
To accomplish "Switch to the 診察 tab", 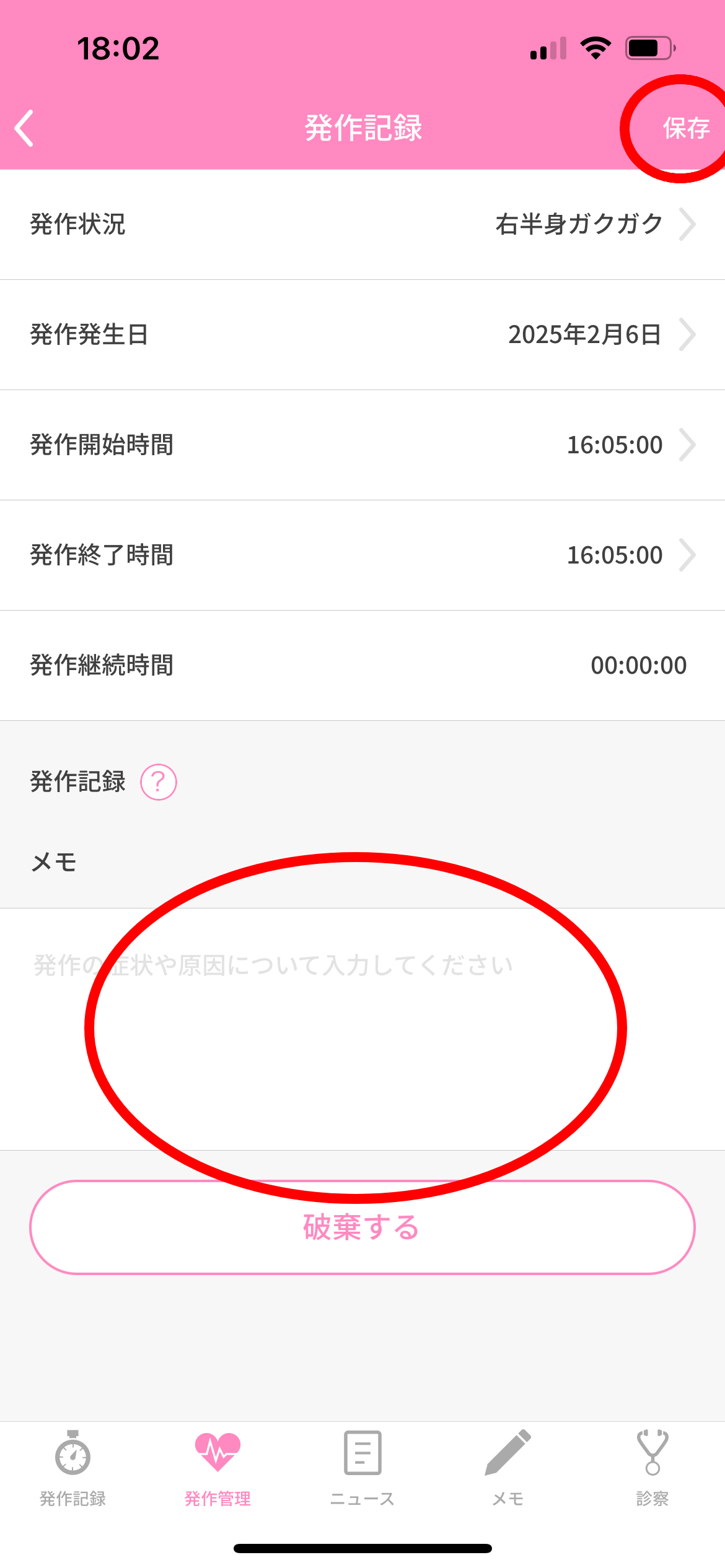I will click(x=652, y=1468).
